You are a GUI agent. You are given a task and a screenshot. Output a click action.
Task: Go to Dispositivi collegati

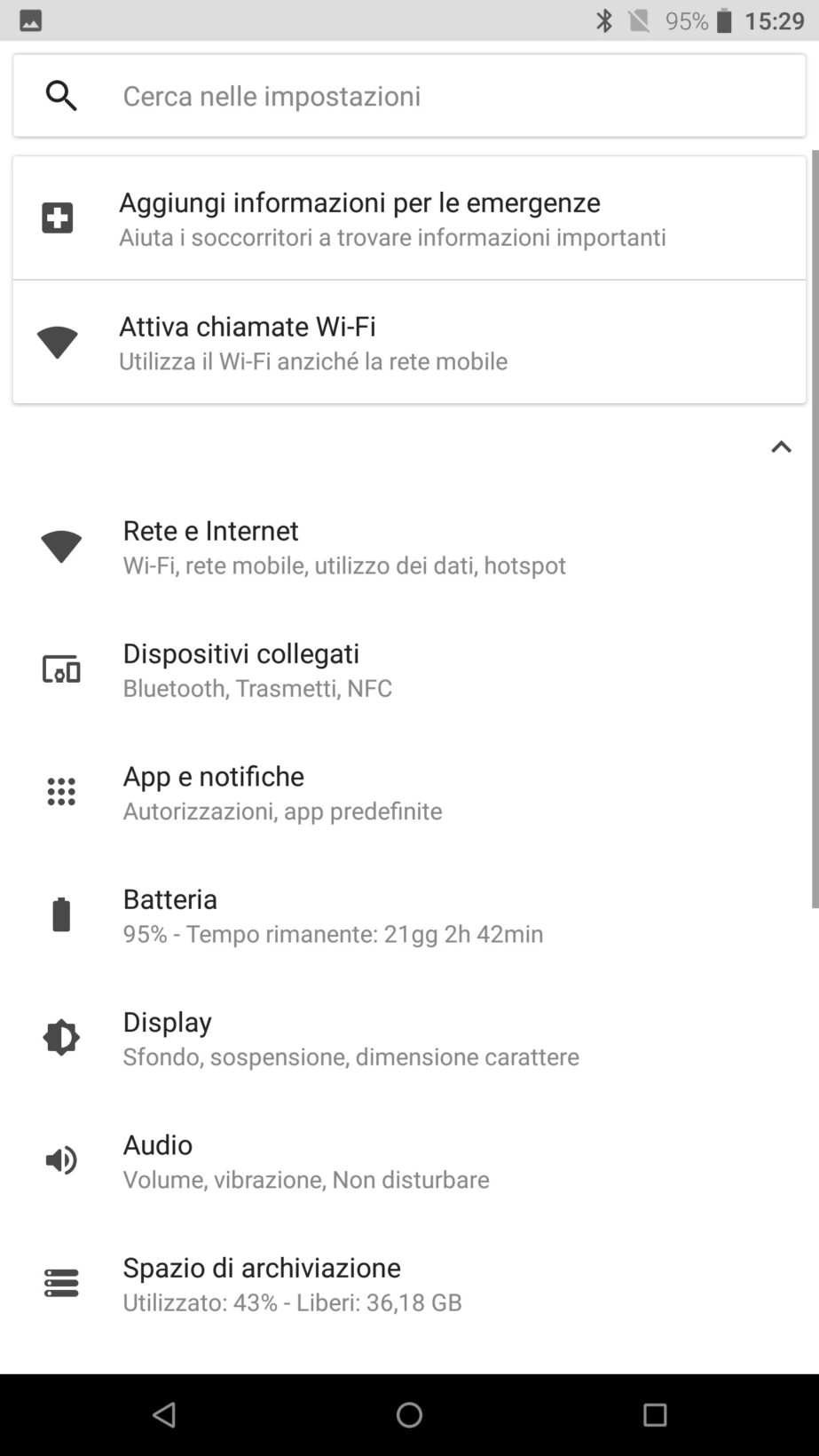(408, 669)
